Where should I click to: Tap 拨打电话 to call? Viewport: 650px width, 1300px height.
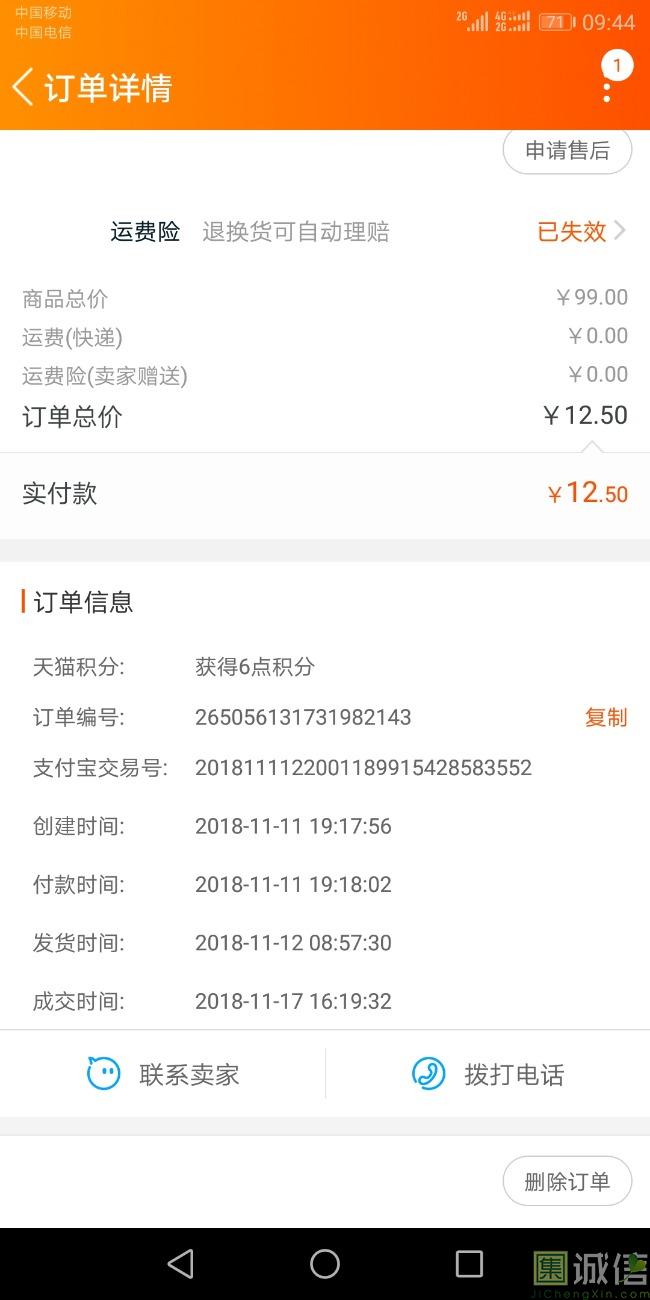point(488,1075)
